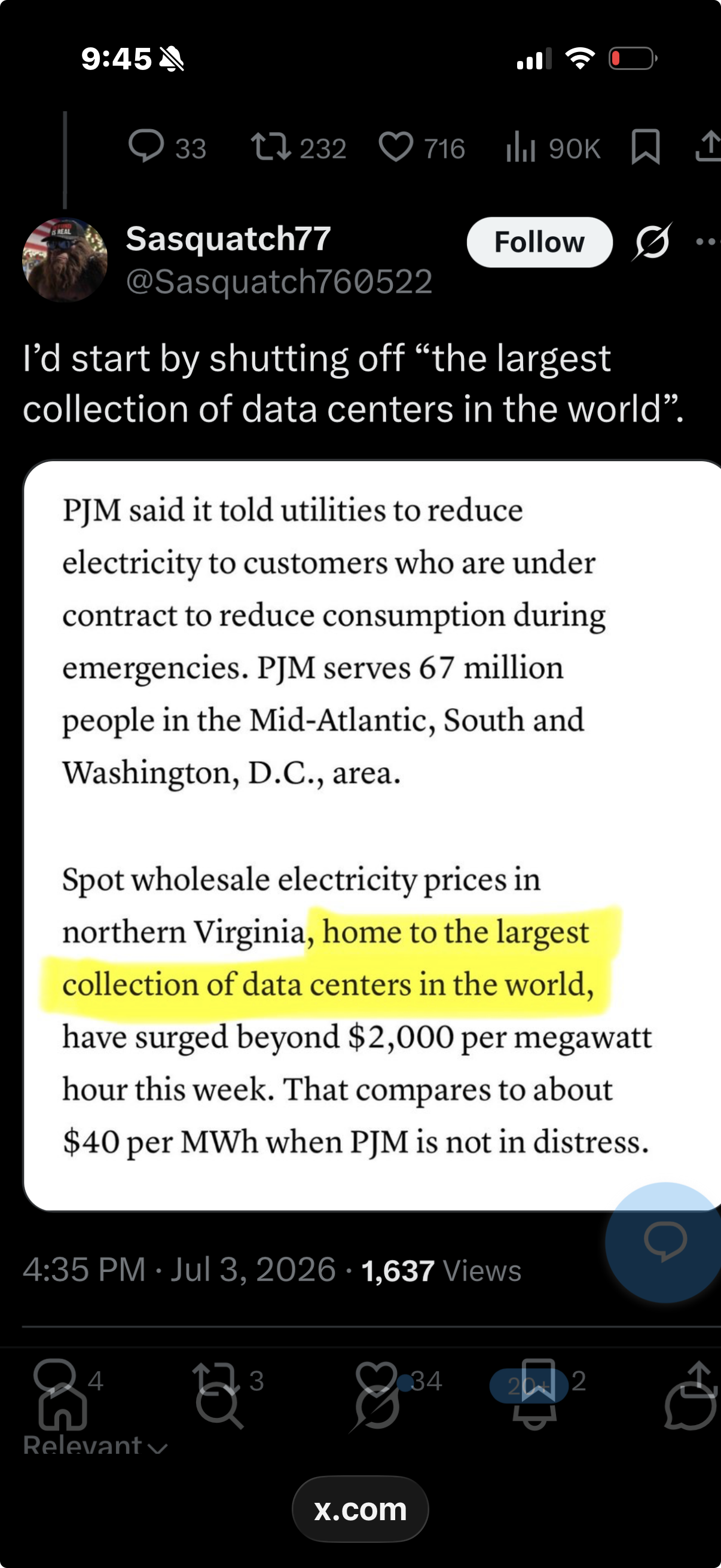Tap the floating blue reply bubble

(665, 1242)
